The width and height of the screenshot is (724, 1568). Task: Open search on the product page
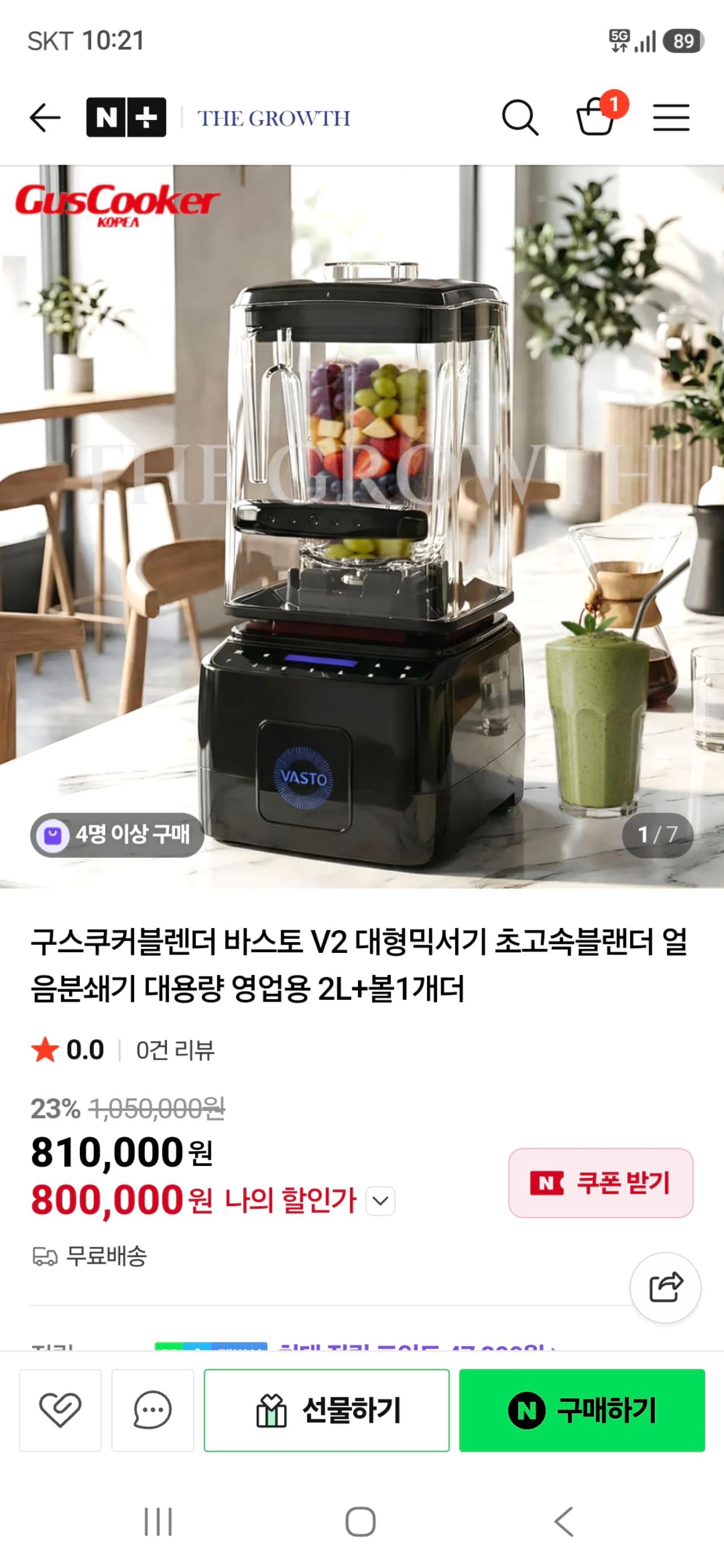pyautogui.click(x=519, y=118)
